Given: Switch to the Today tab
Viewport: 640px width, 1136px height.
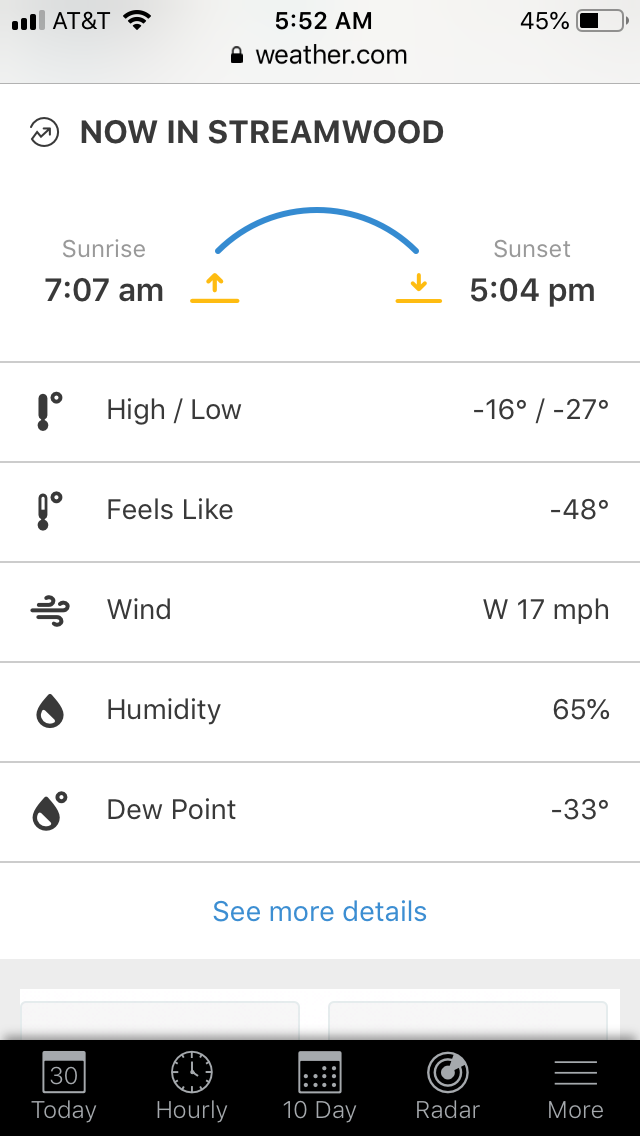Looking at the screenshot, I should pyautogui.click(x=64, y=1086).
